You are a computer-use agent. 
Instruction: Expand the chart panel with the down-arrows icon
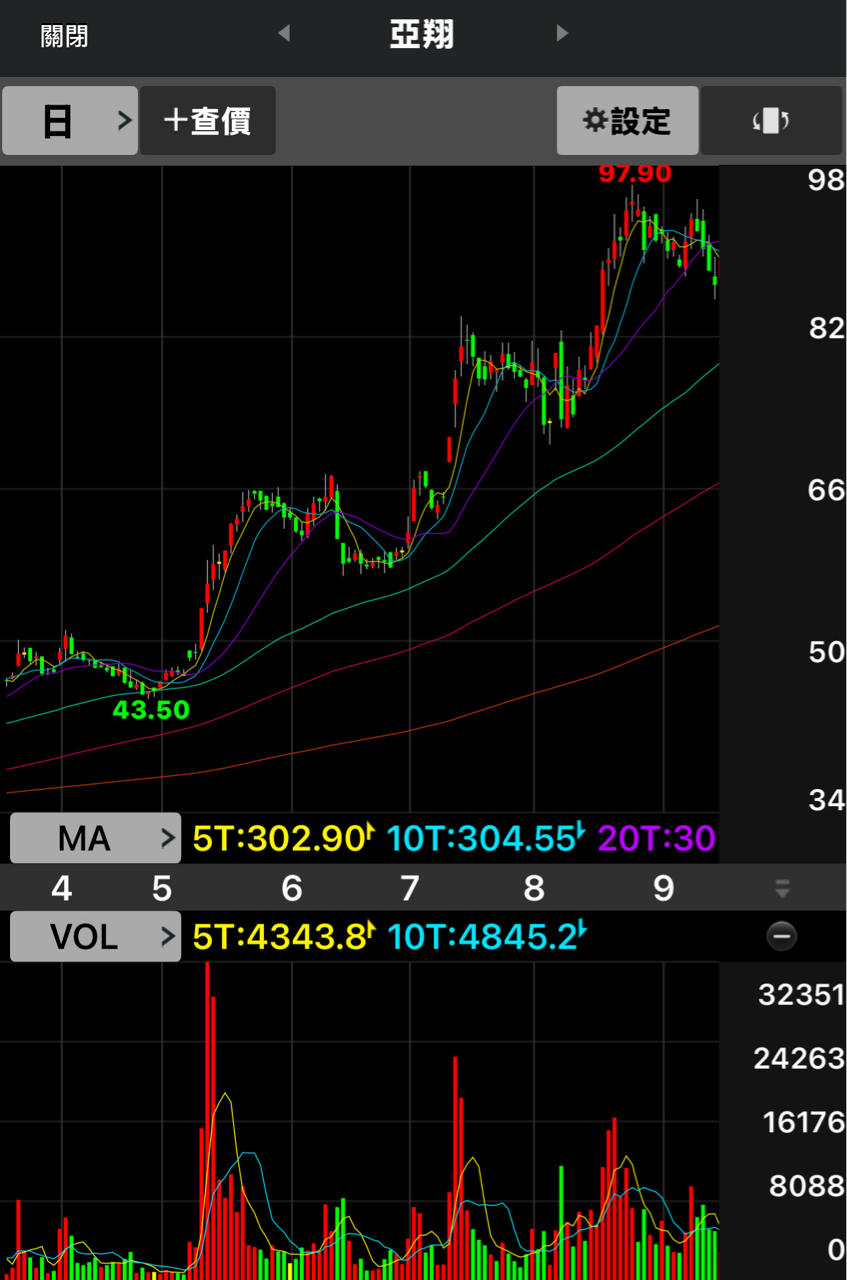coord(782,888)
